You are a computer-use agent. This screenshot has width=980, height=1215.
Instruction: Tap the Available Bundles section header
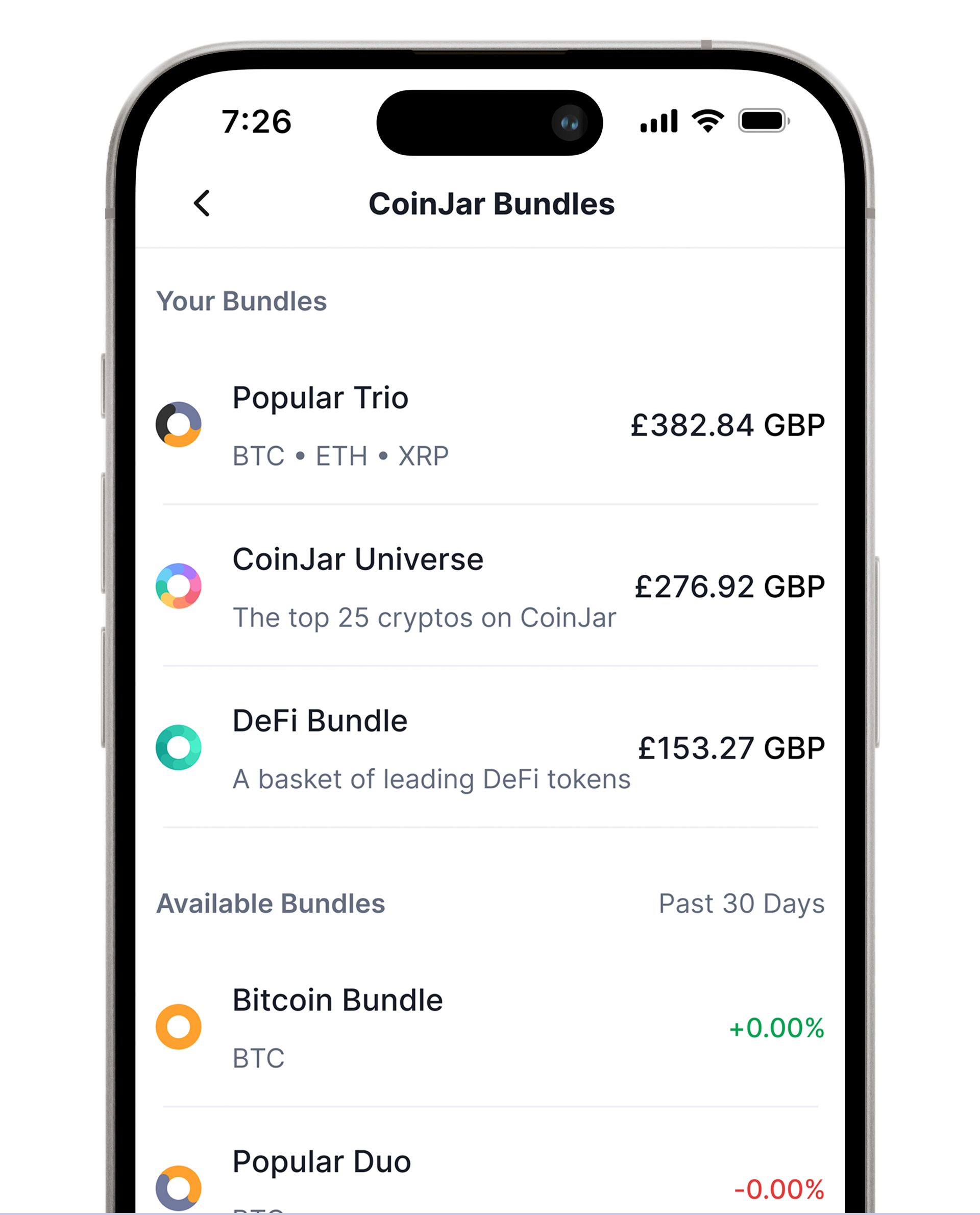(271, 904)
